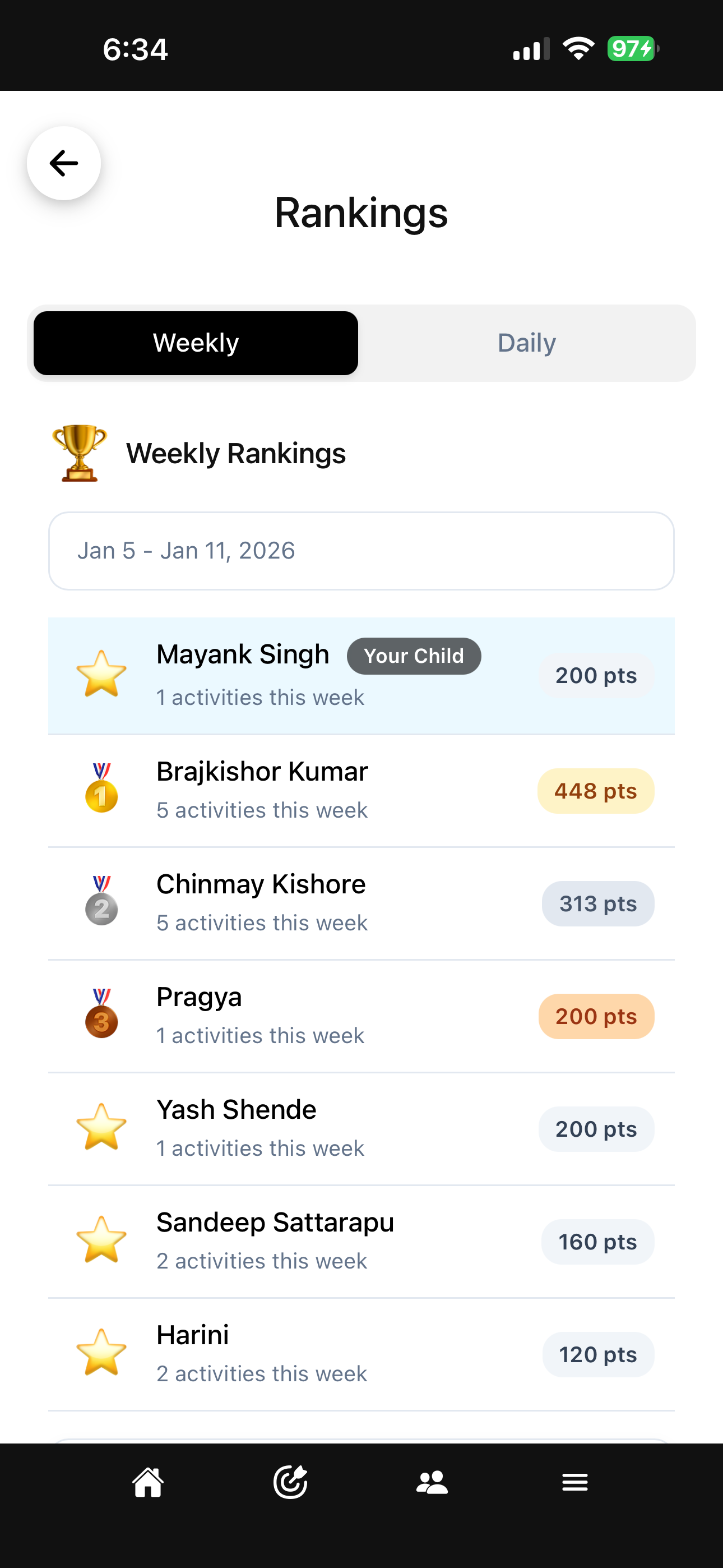
Task: Switch to the Daily rankings tab
Action: point(526,343)
